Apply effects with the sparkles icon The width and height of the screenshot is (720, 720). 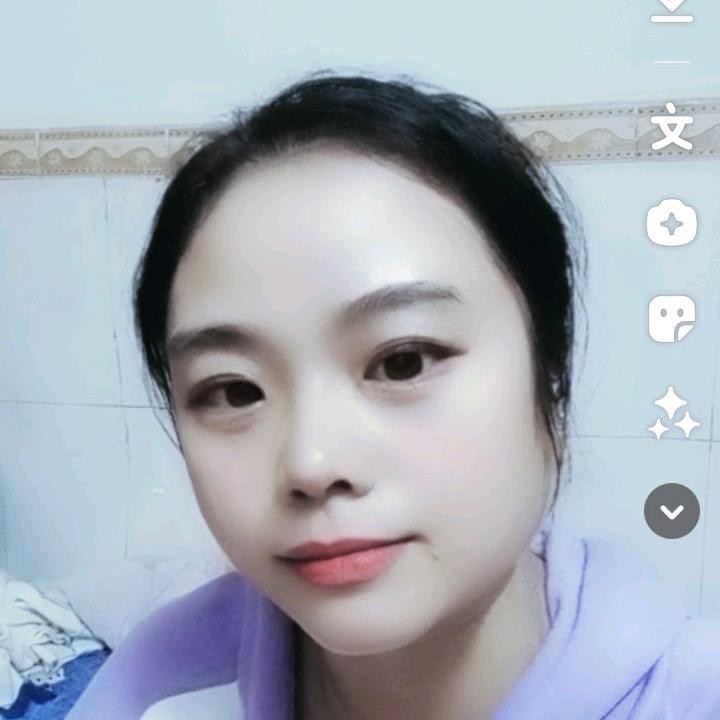tap(673, 413)
